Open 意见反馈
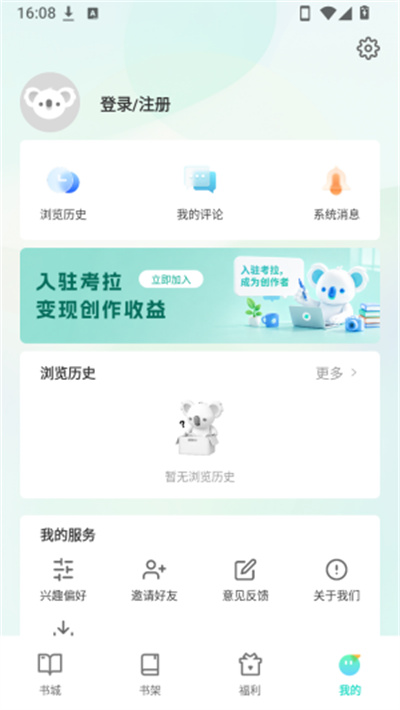This screenshot has height=710, width=400. pyautogui.click(x=245, y=580)
